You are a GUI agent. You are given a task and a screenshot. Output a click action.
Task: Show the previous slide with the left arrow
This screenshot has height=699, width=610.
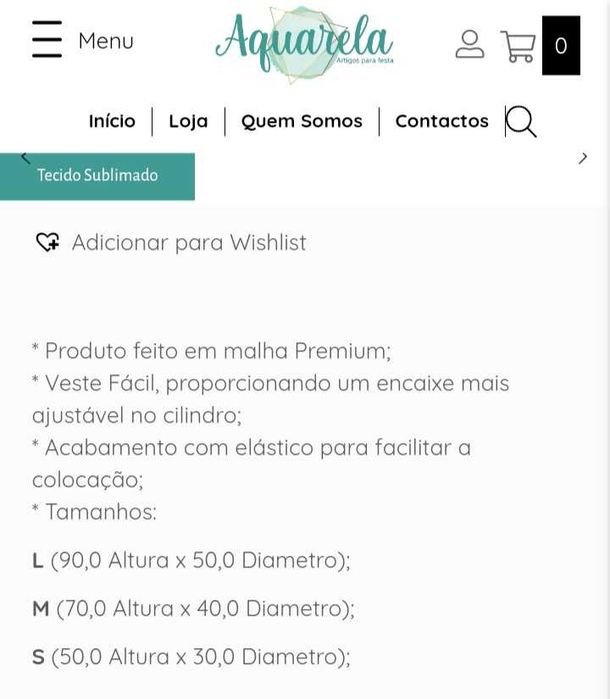[26, 157]
